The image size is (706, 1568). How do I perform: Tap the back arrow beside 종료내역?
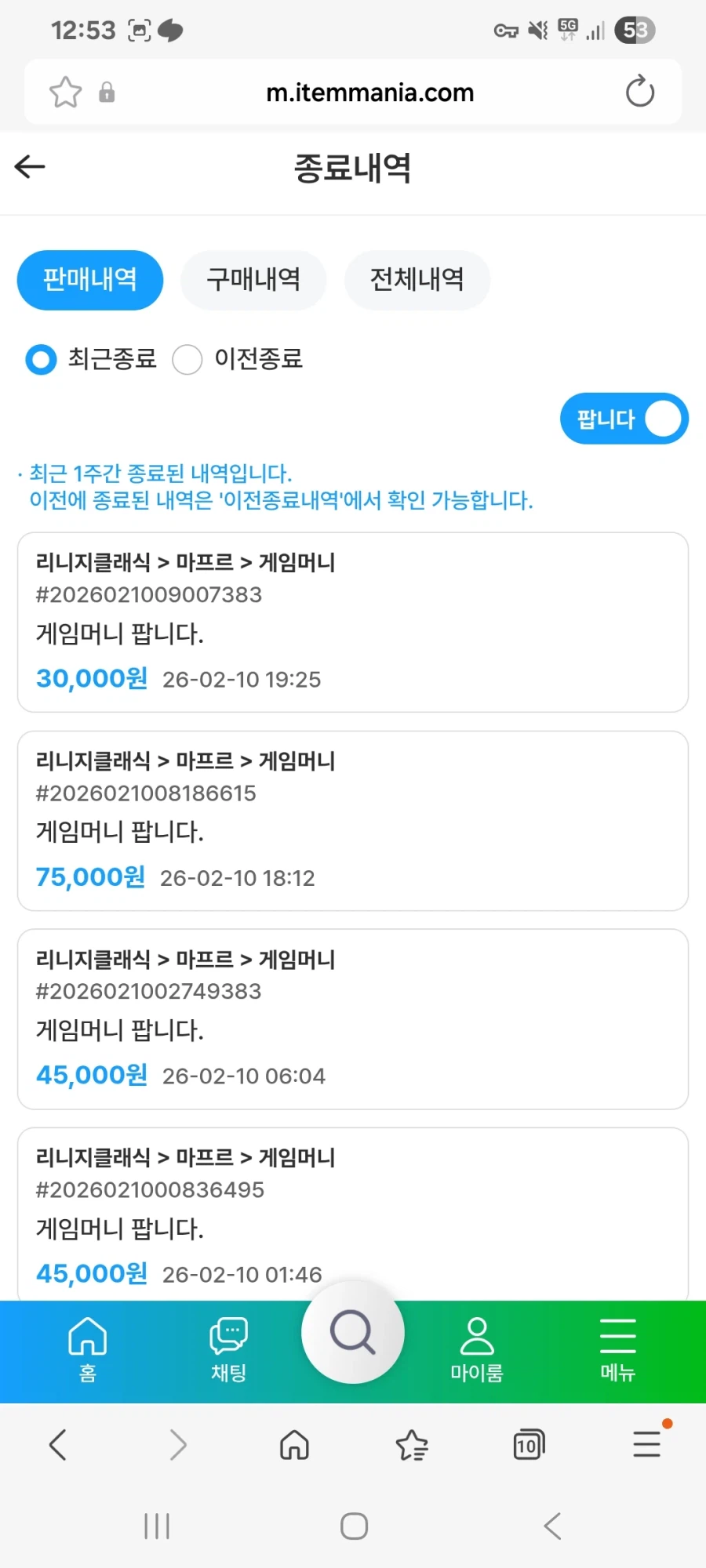coord(28,166)
